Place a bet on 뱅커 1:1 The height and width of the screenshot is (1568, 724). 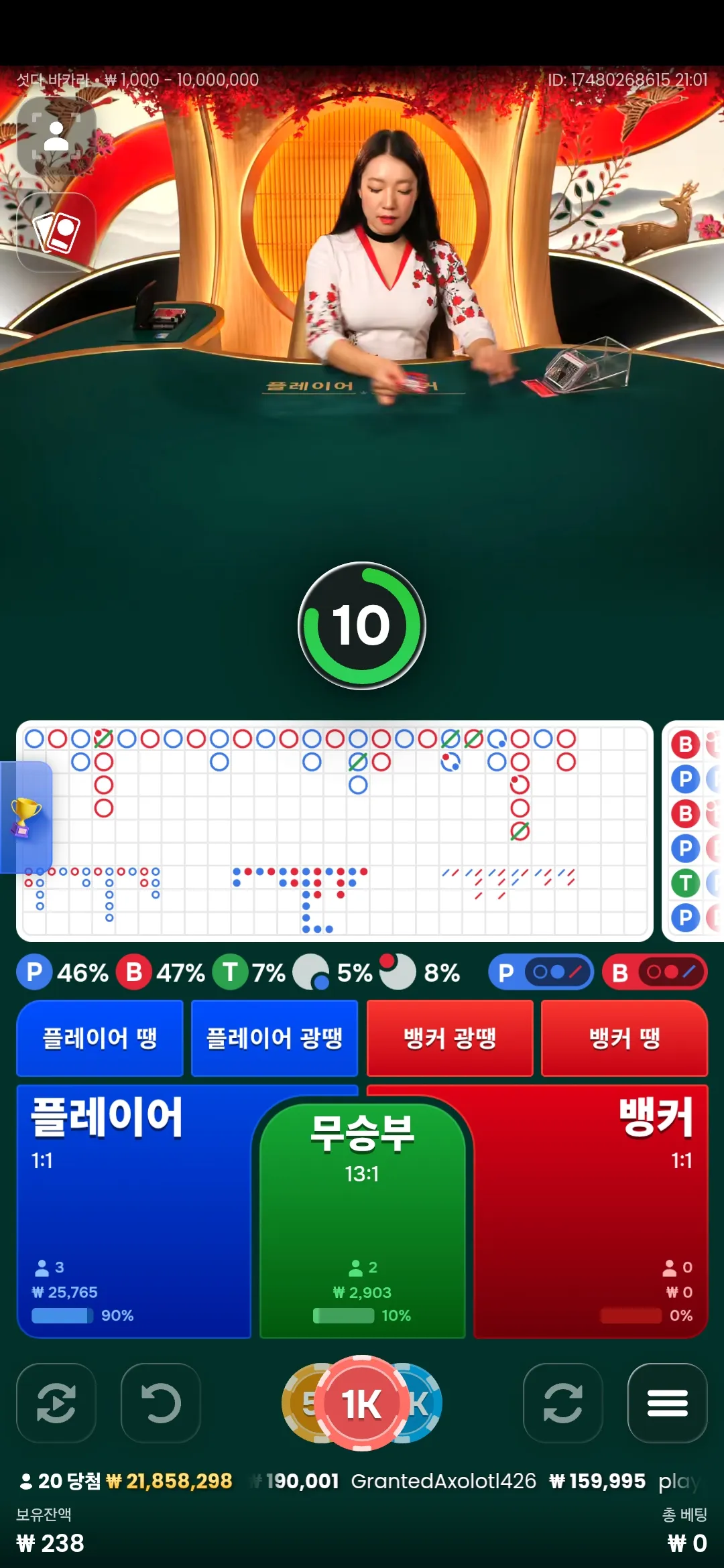click(x=590, y=1212)
